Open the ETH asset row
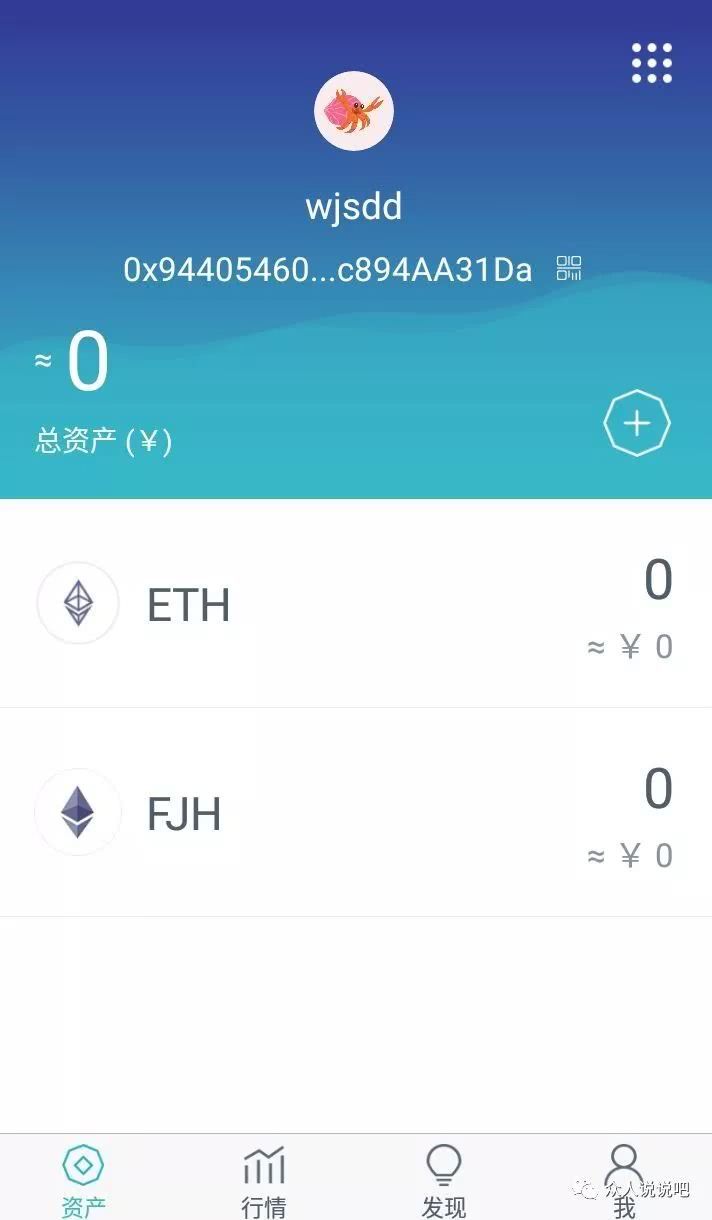712x1220 pixels. tap(356, 604)
